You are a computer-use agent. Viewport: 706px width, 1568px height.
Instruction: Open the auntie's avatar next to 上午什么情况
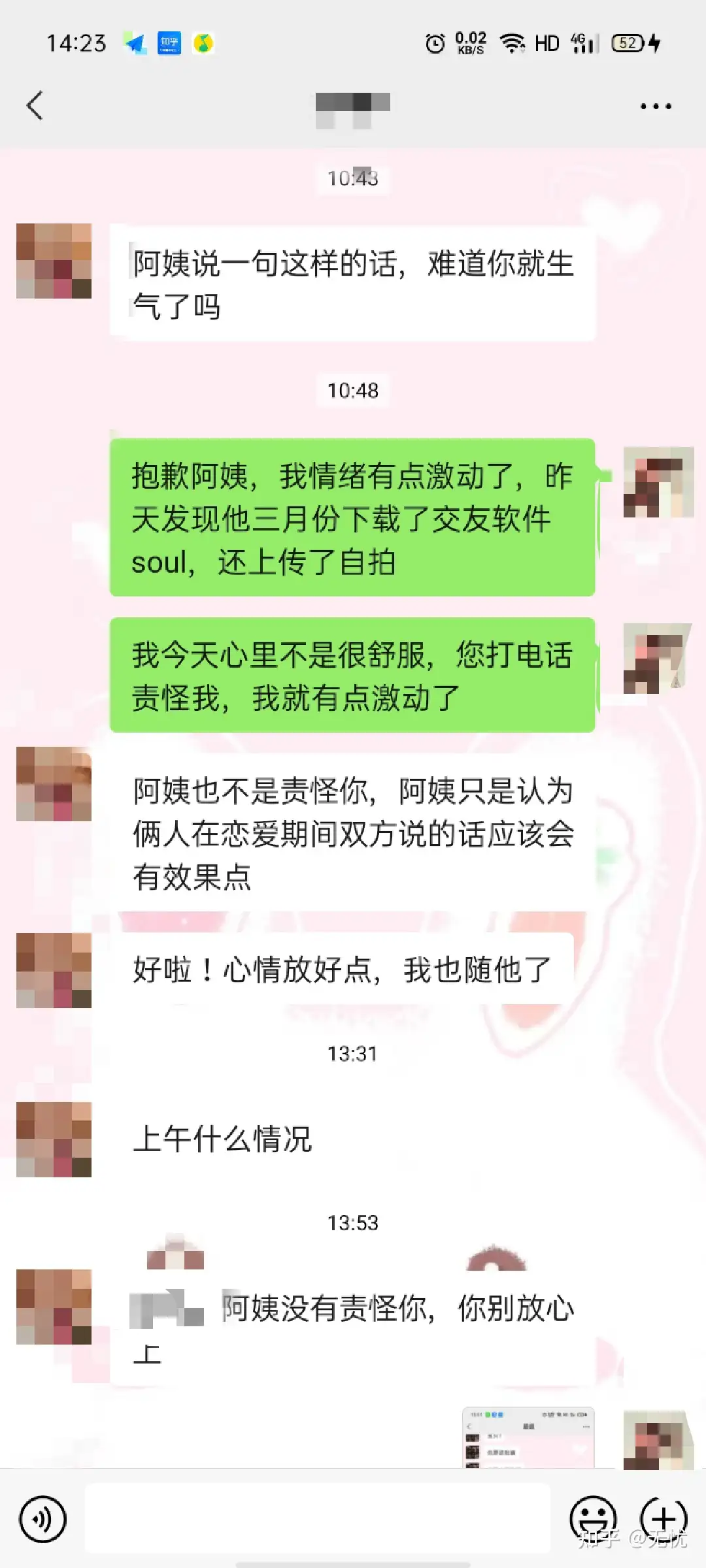click(54, 1139)
